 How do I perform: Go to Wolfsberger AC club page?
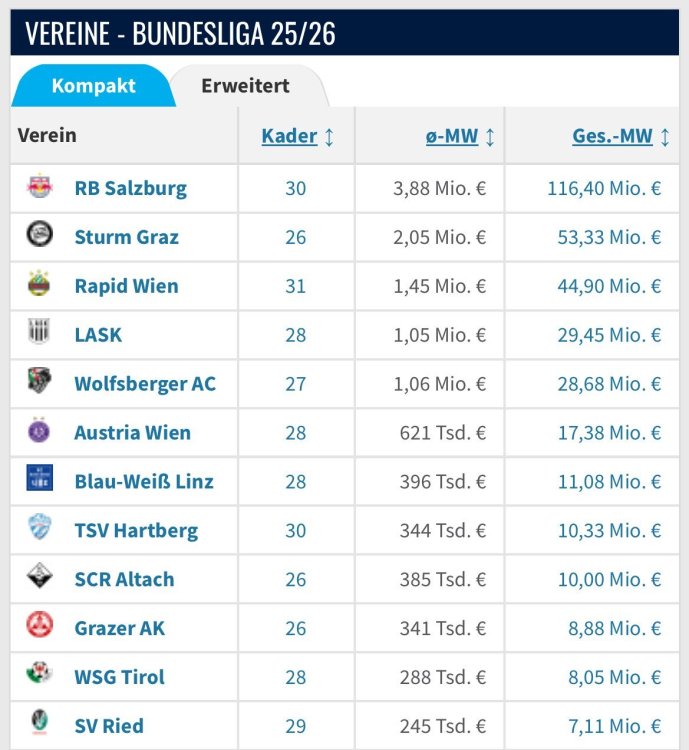tap(145, 384)
